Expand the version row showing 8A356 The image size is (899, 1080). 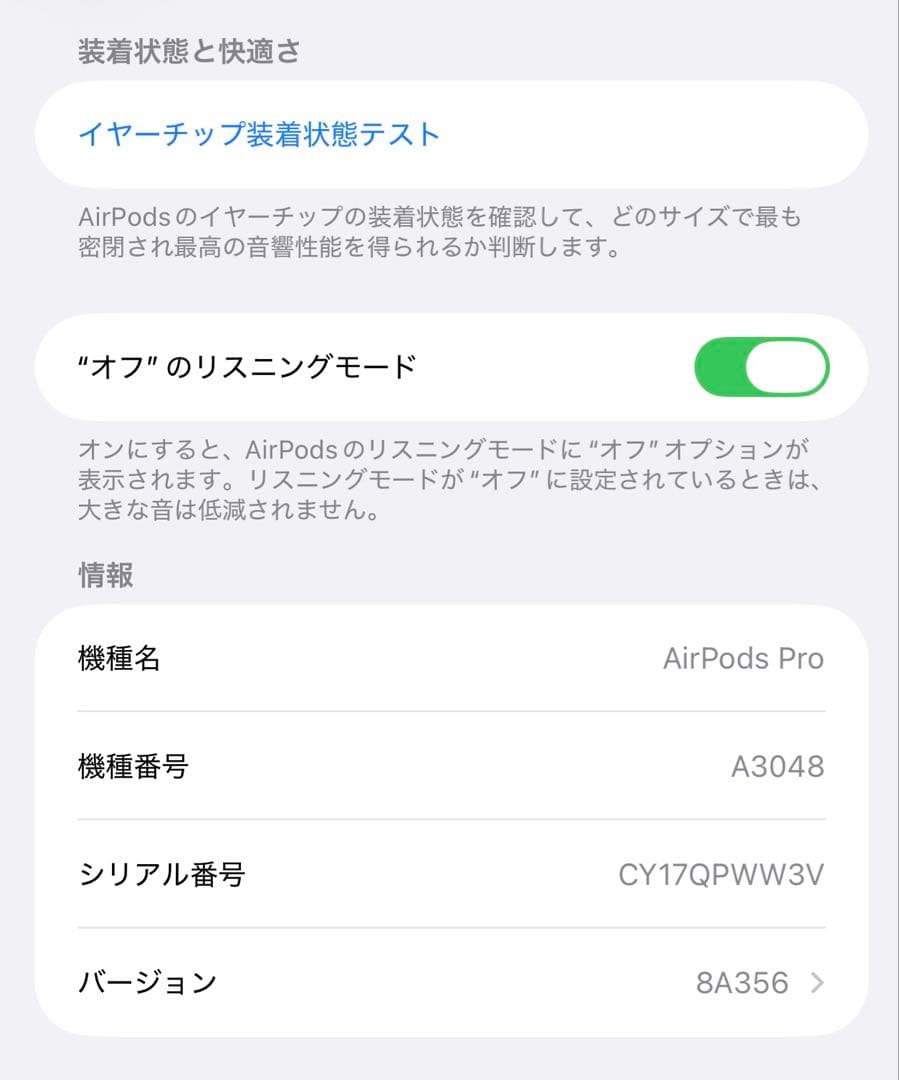click(450, 983)
